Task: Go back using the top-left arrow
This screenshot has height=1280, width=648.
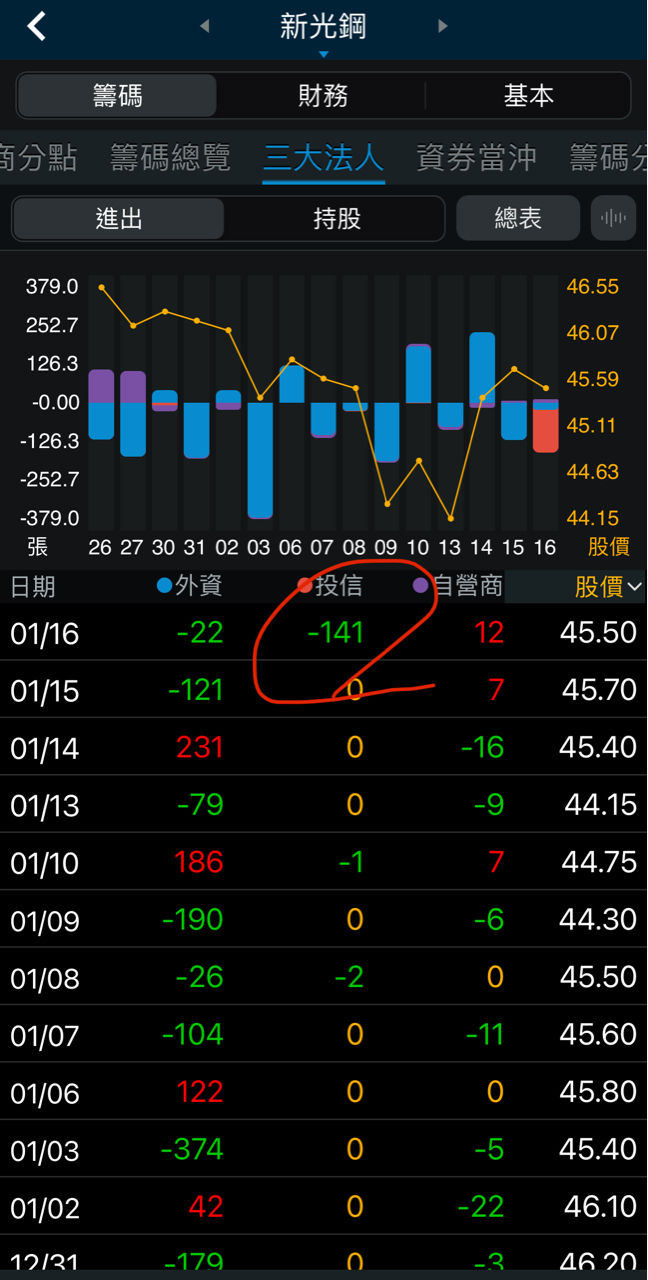Action: (x=37, y=27)
